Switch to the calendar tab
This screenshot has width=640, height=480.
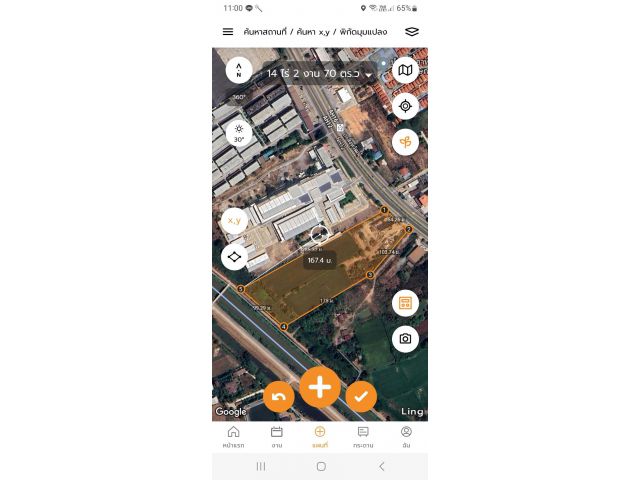(x=277, y=436)
